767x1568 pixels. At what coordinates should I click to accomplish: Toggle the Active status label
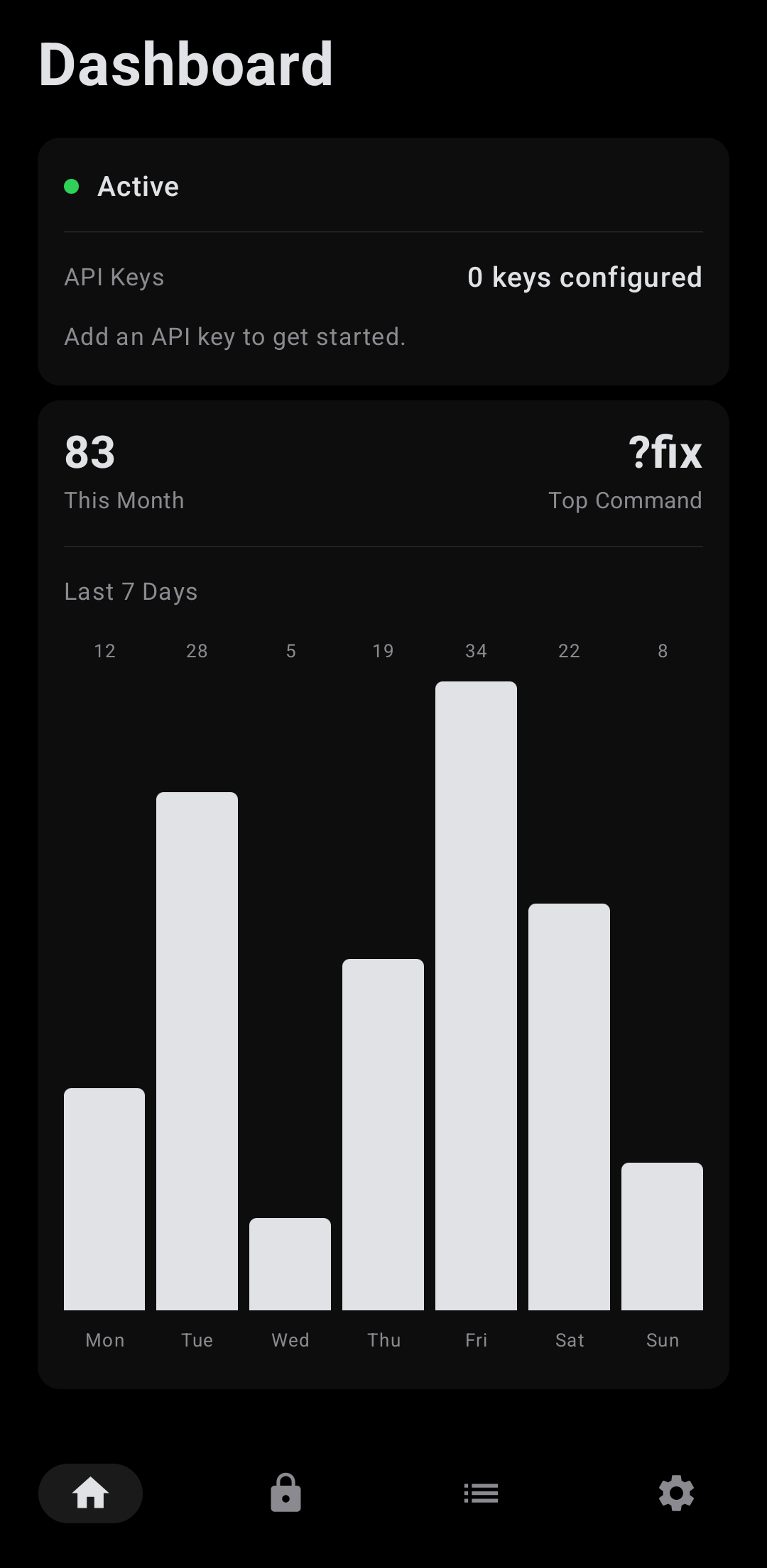[x=138, y=185]
